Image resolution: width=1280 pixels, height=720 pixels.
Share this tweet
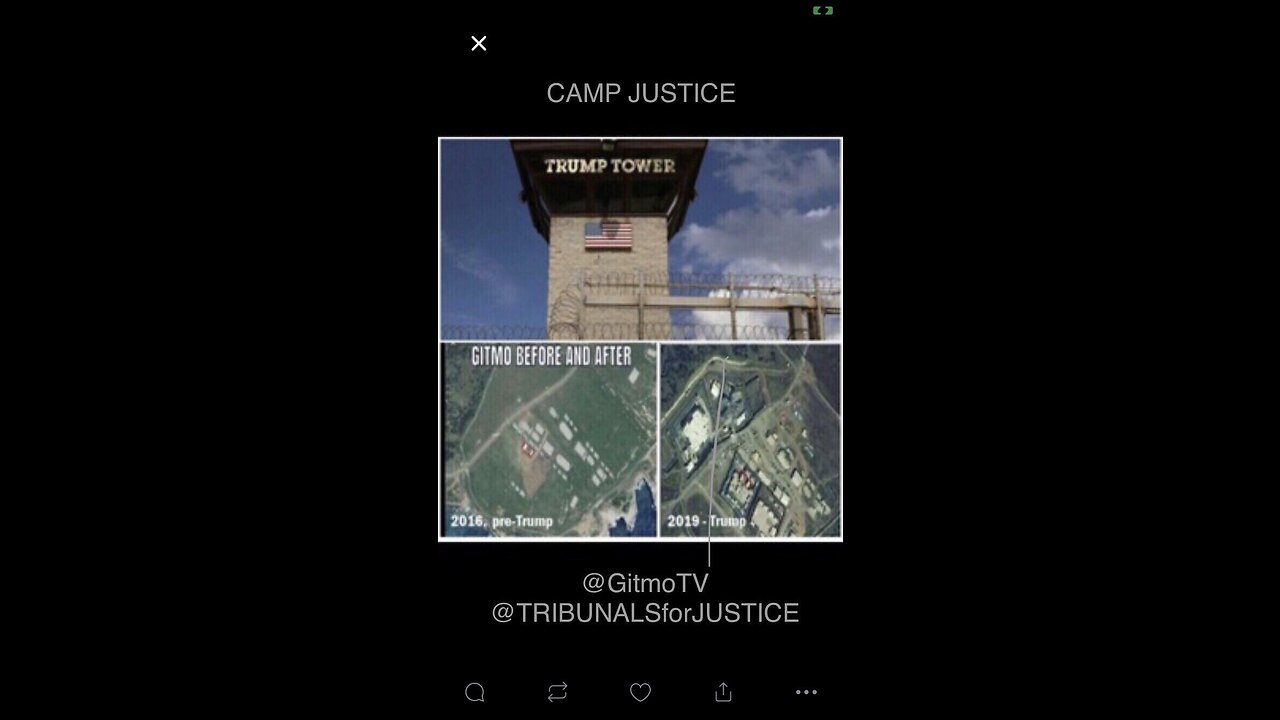[x=723, y=692]
